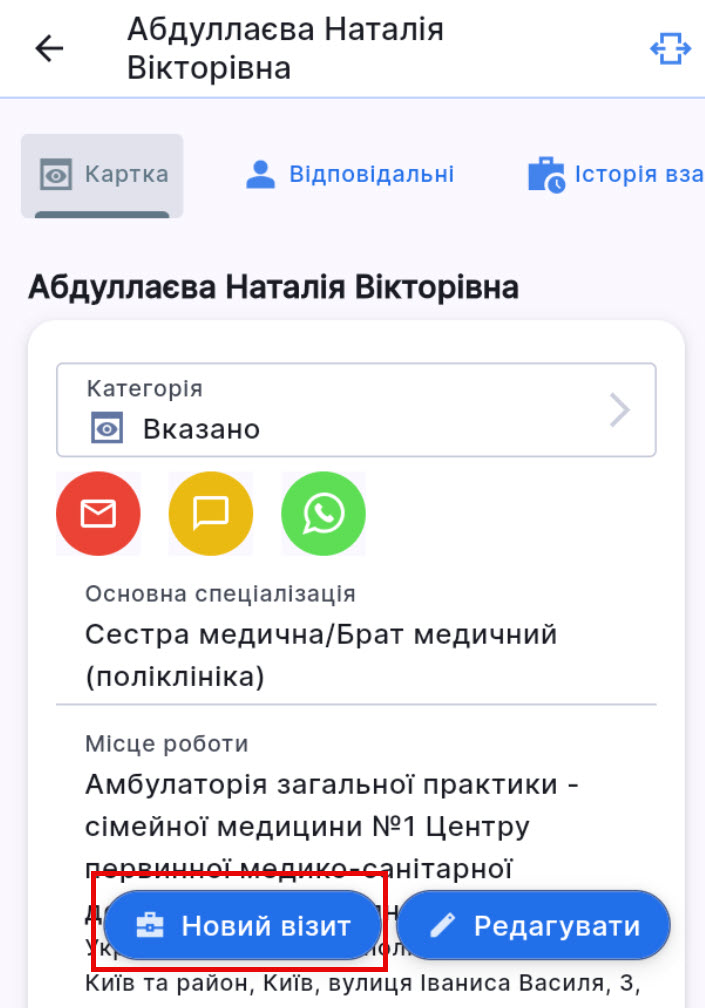
Task: Go back using the arrow icon
Action: [49, 48]
